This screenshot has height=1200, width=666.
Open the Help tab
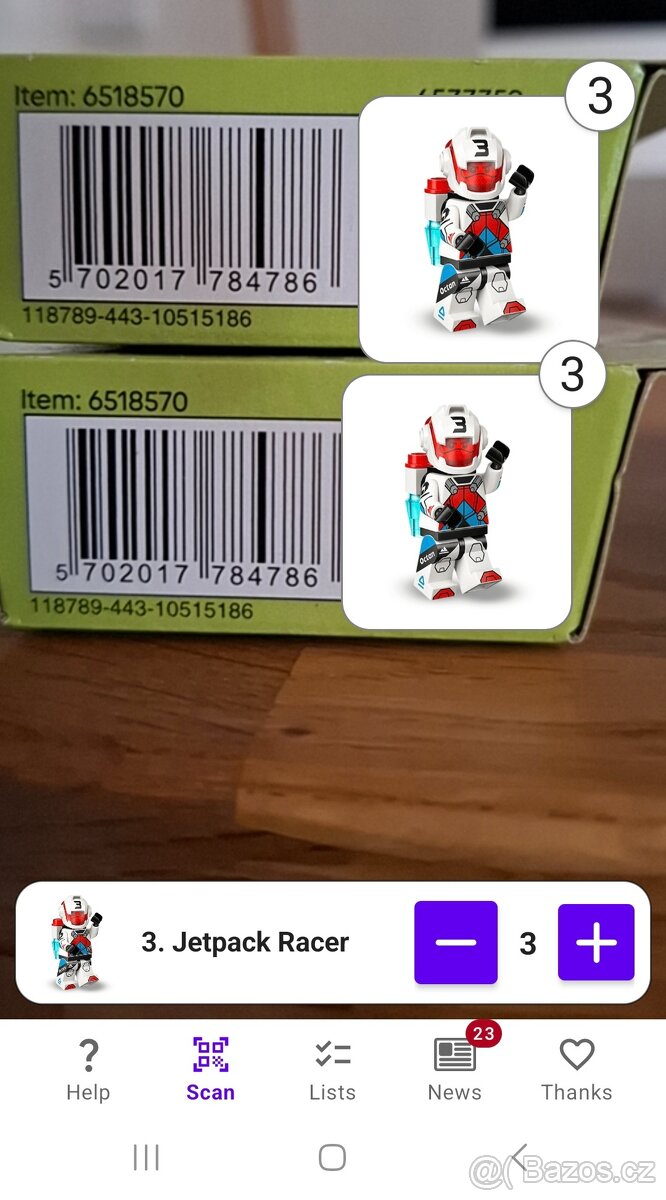click(88, 1069)
